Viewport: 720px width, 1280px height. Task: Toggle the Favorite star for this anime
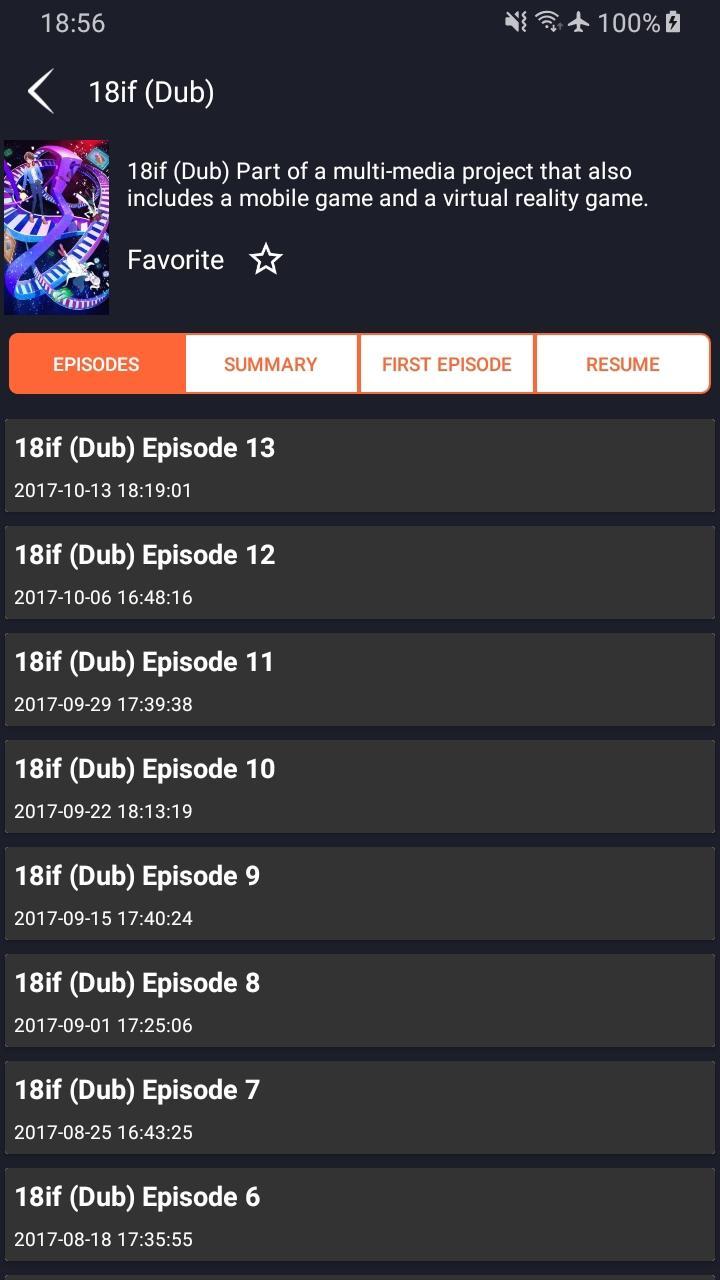coord(266,259)
